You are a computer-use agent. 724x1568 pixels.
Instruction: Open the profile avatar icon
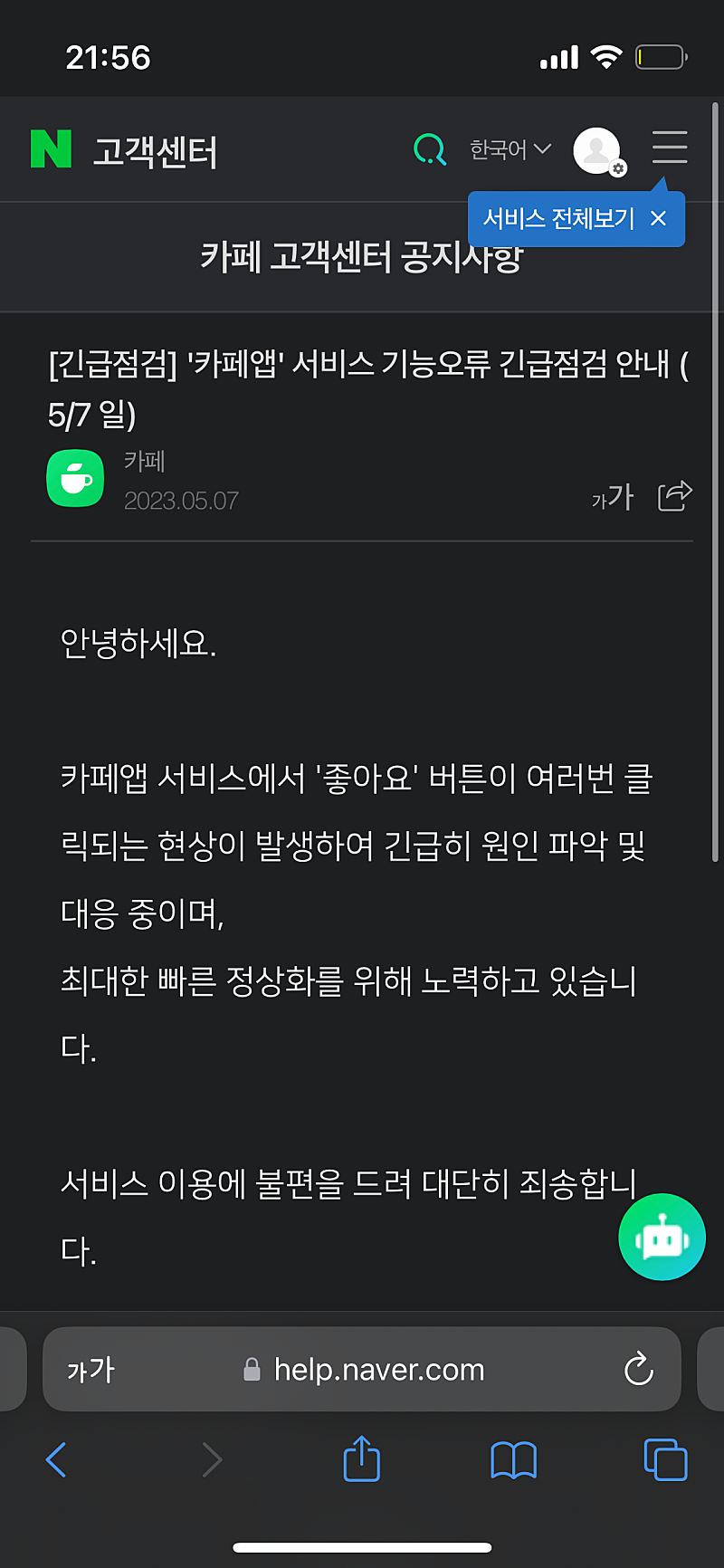pos(597,151)
